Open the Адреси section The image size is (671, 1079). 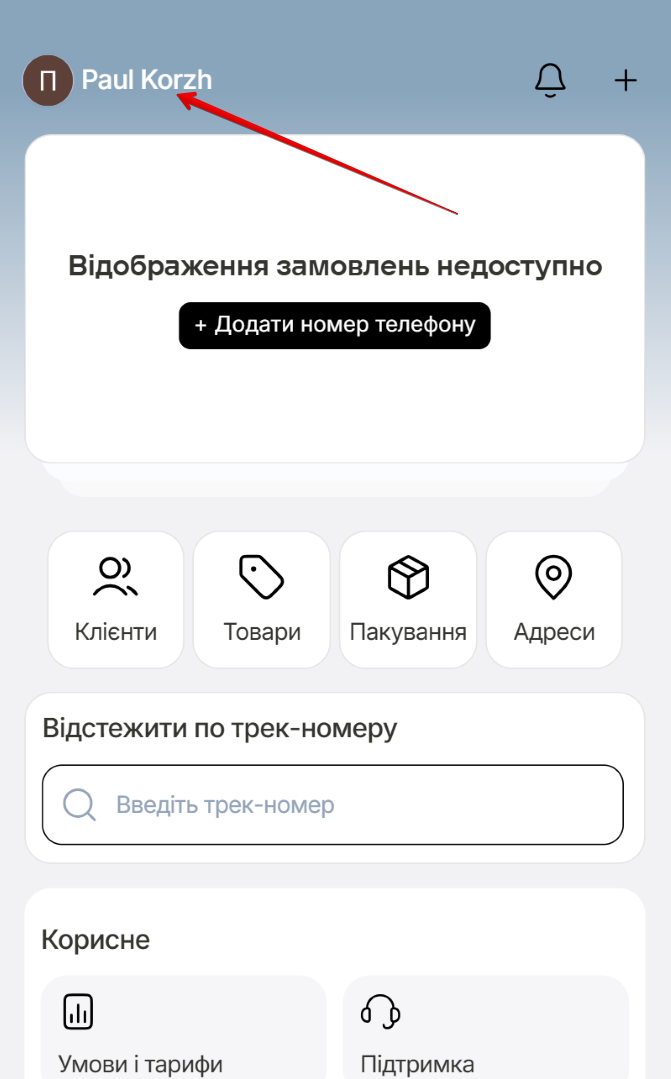tap(554, 599)
